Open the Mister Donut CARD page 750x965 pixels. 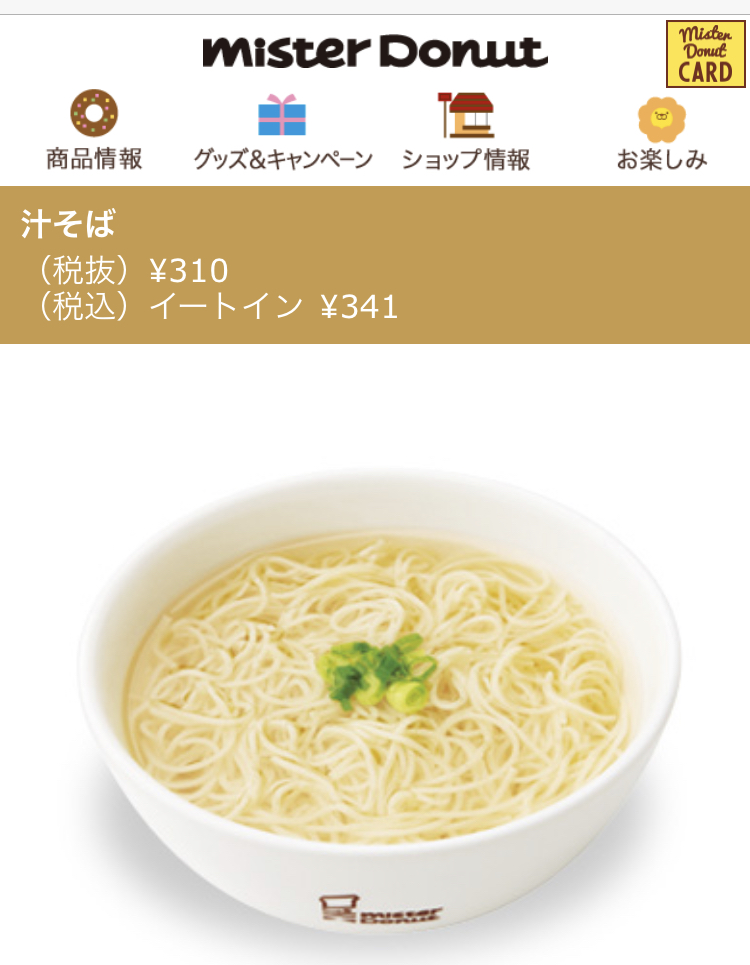(705, 54)
